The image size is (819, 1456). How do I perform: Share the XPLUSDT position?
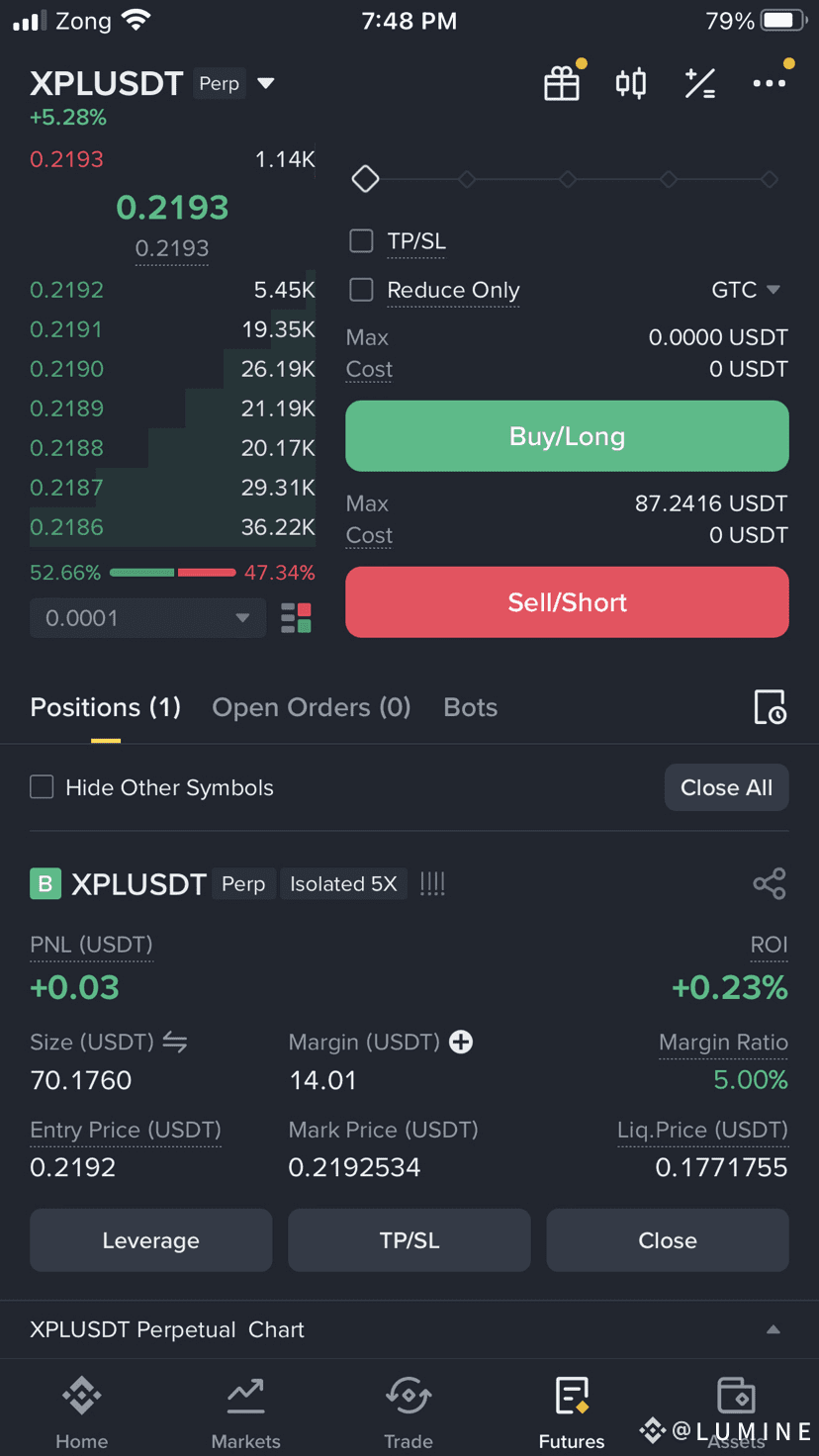click(x=770, y=883)
